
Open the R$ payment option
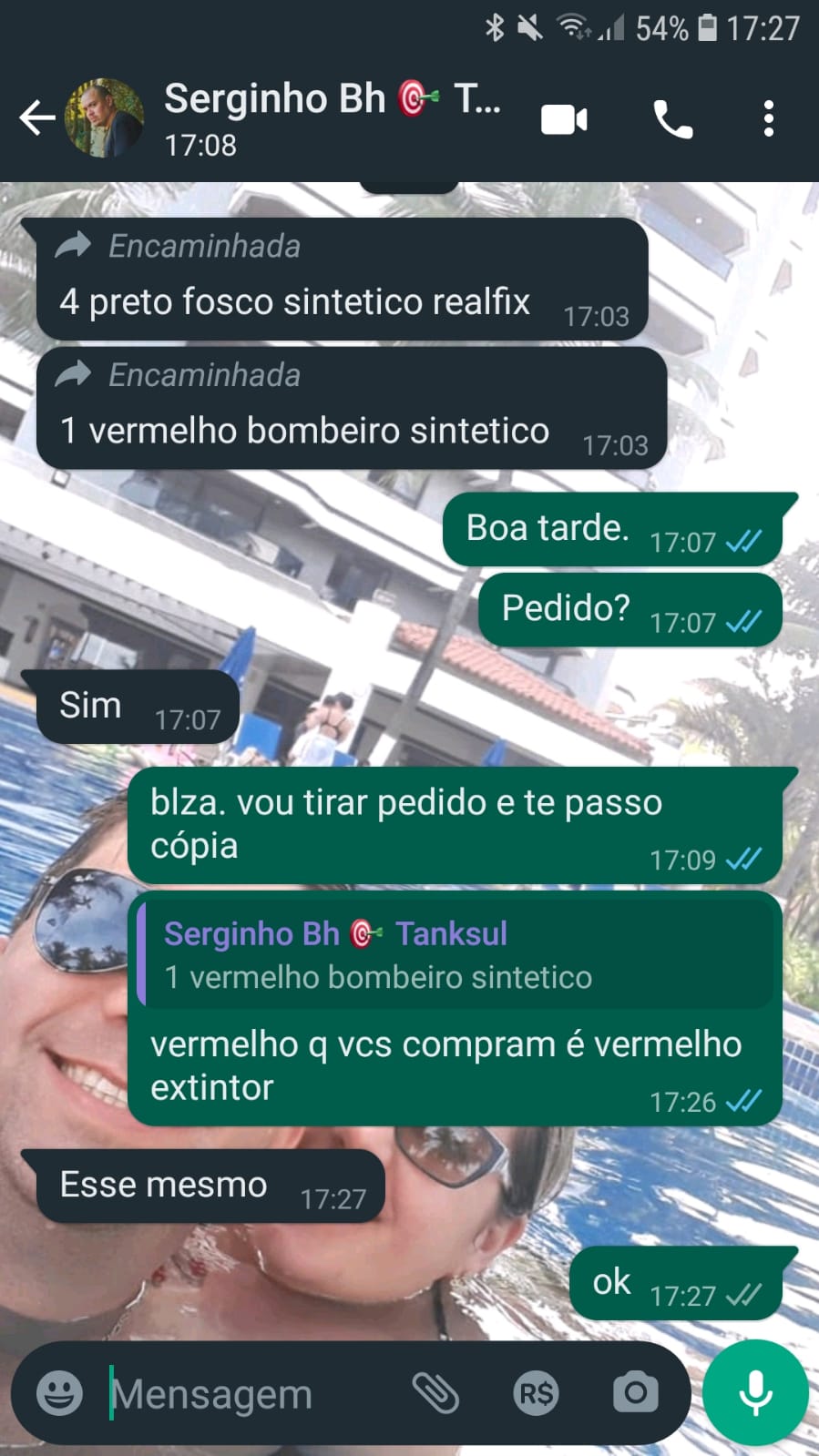coord(536,1392)
